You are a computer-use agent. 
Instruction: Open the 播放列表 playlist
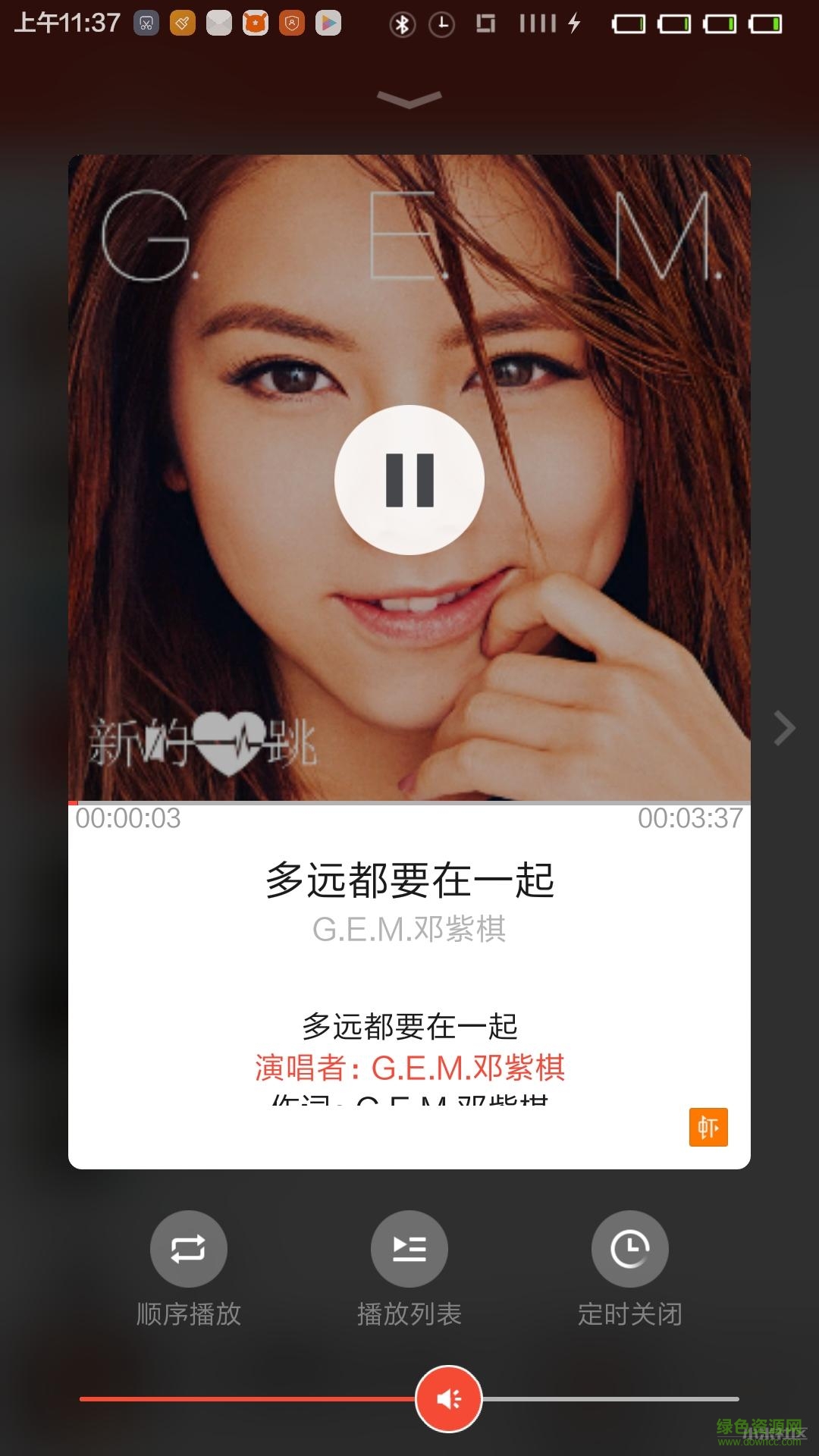coord(409,1248)
